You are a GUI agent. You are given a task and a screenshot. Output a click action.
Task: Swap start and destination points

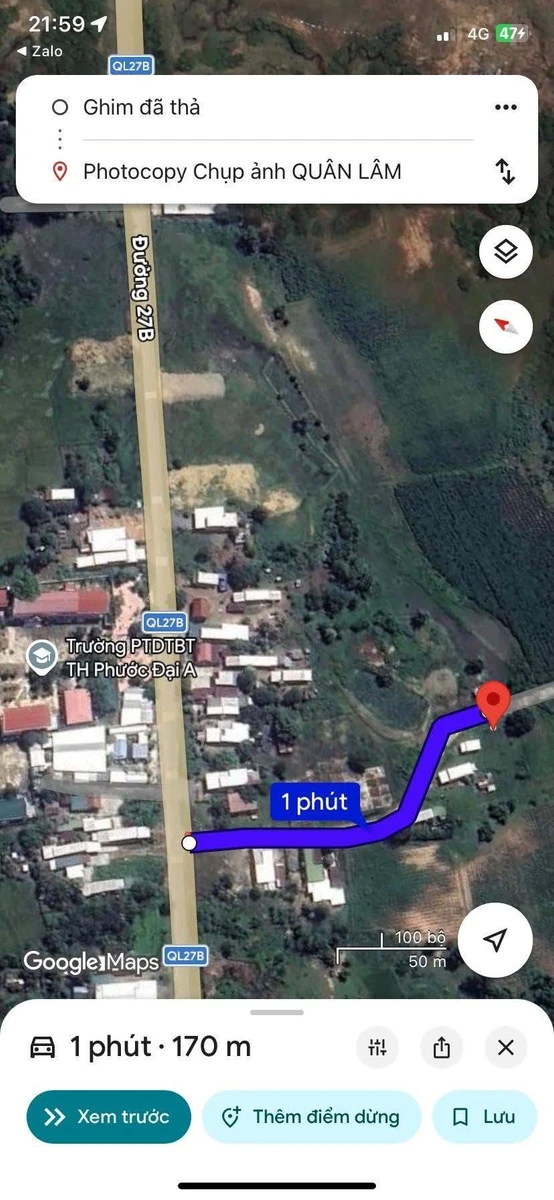505,171
